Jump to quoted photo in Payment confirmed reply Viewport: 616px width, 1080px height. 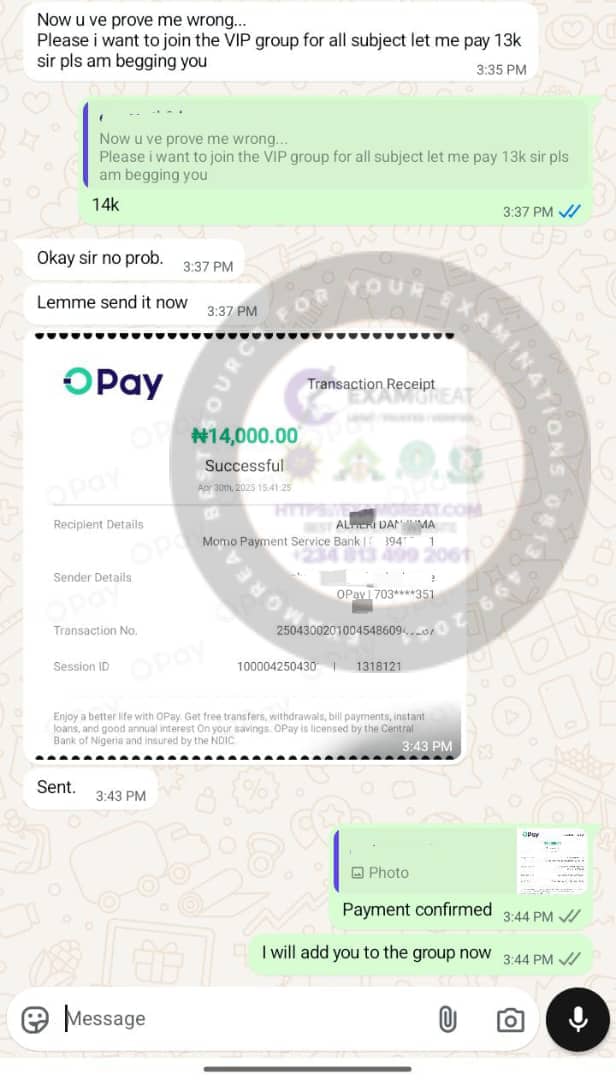point(460,862)
